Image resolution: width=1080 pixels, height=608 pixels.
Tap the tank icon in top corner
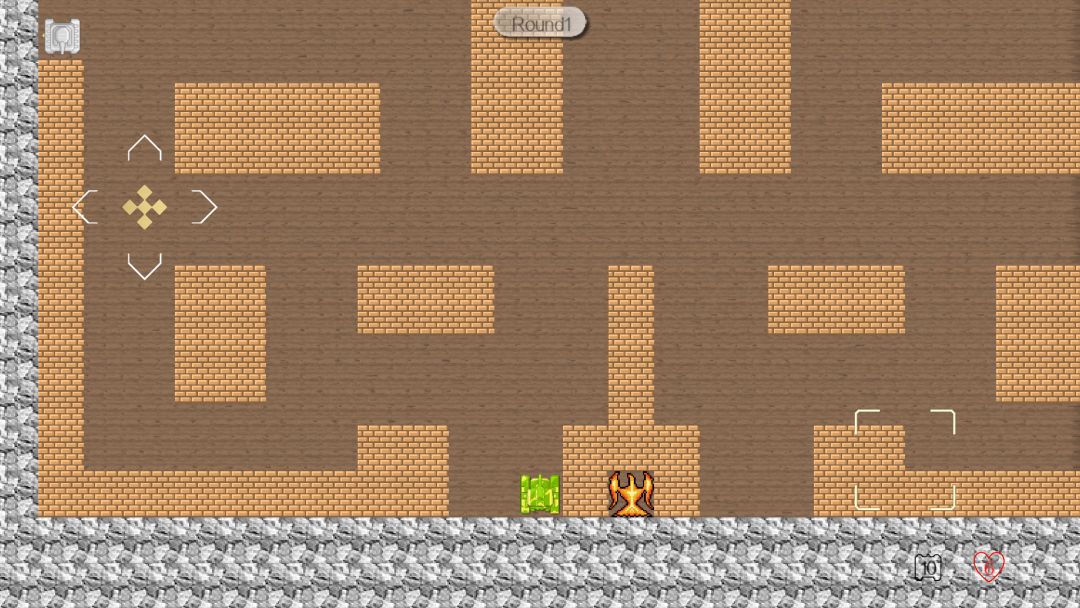[x=62, y=37]
